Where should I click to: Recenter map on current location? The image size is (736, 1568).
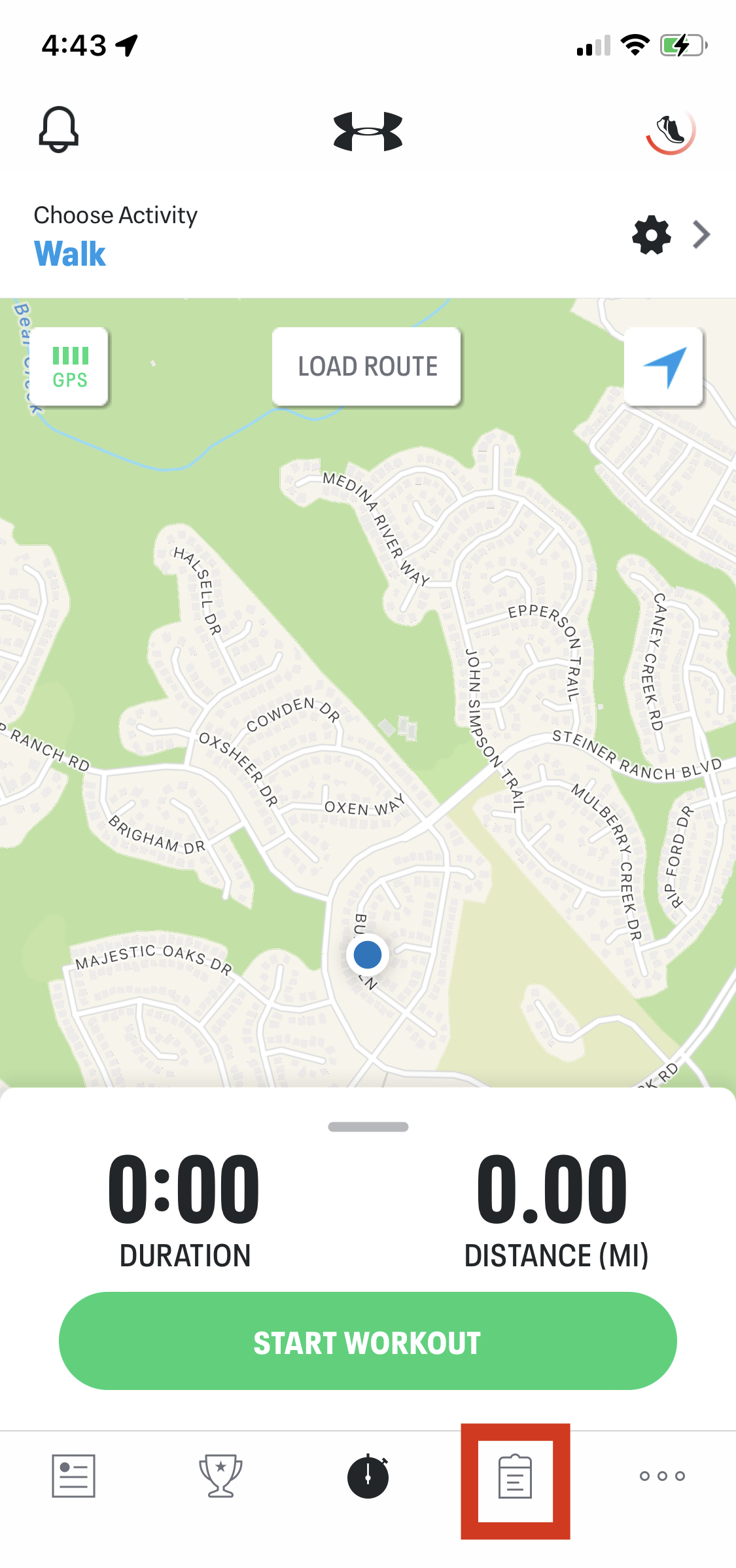coord(664,367)
